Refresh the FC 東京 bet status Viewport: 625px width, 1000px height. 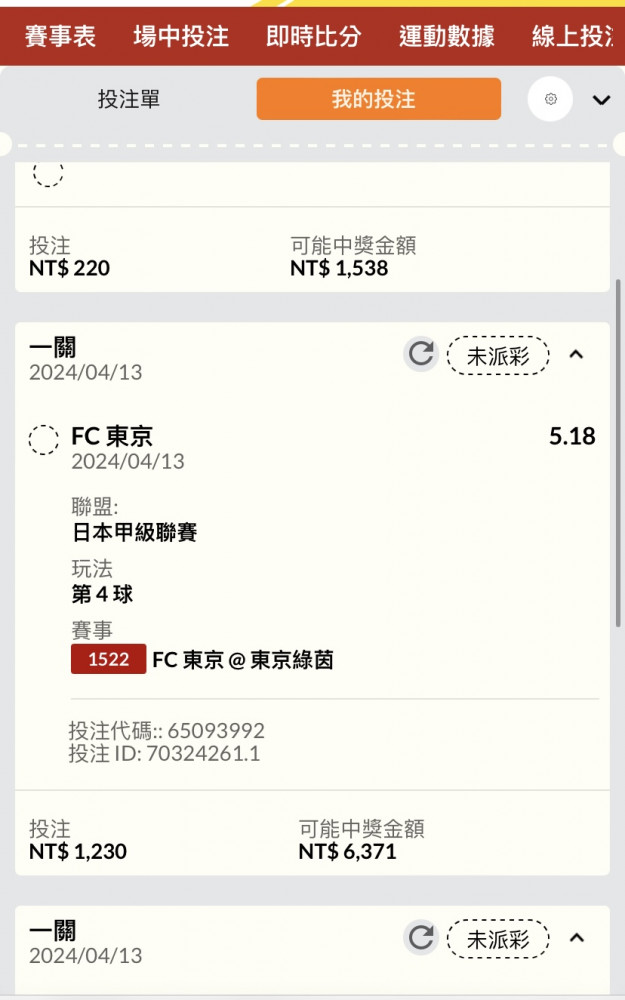tap(421, 353)
